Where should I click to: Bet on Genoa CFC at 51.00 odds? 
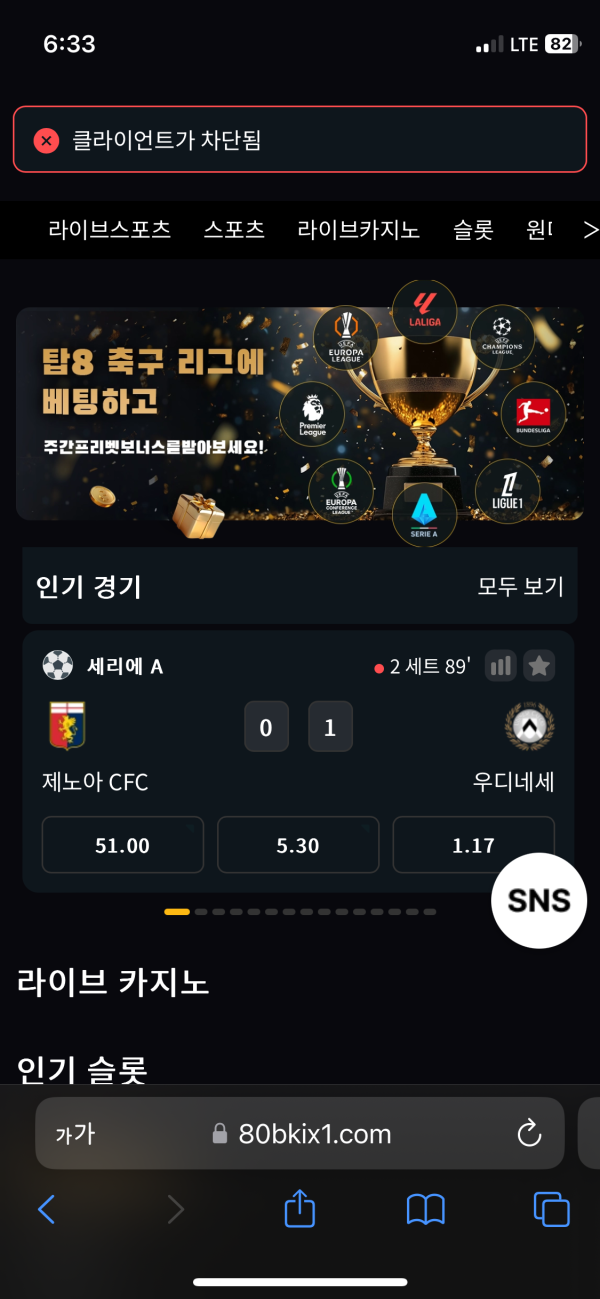[x=122, y=845]
